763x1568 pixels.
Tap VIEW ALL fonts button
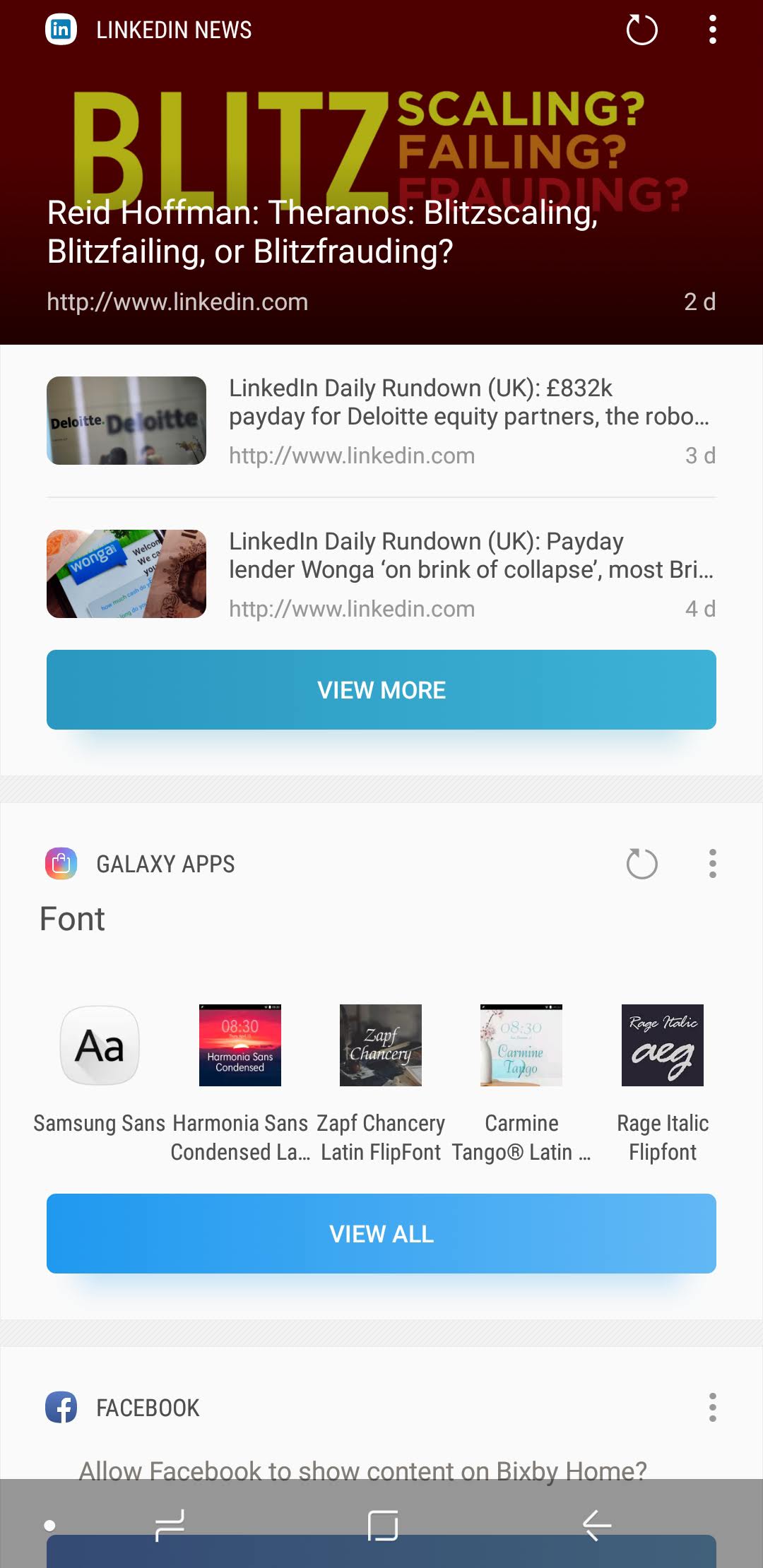[381, 1234]
